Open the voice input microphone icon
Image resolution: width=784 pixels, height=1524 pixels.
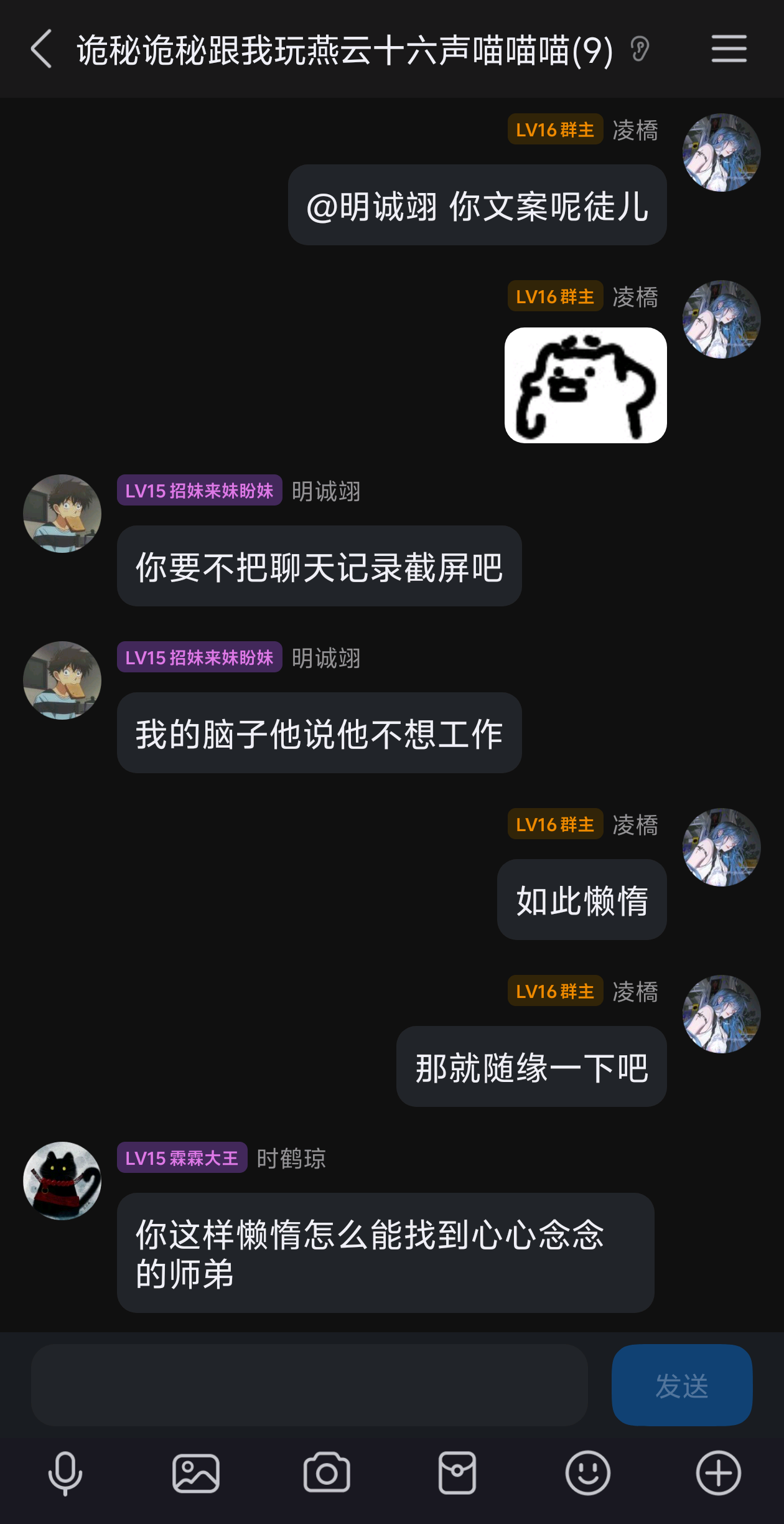[x=66, y=1473]
